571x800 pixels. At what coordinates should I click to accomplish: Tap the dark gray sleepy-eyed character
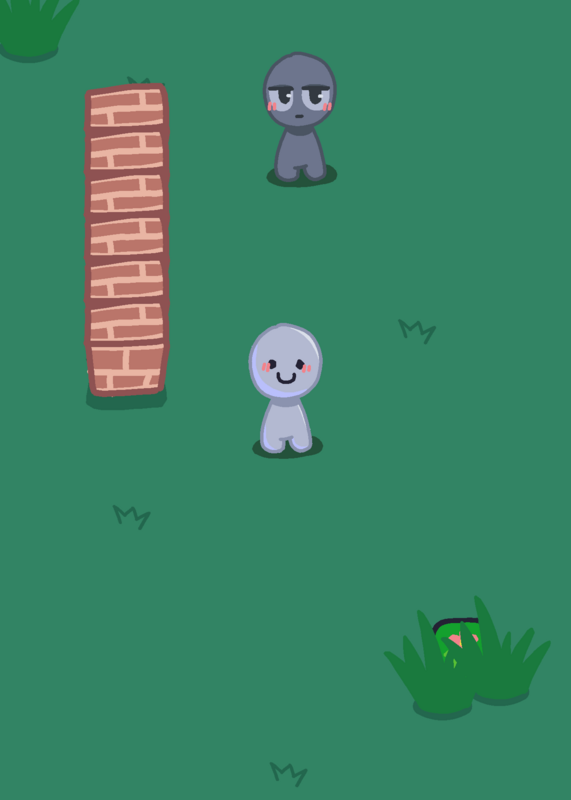pyautogui.click(x=300, y=117)
